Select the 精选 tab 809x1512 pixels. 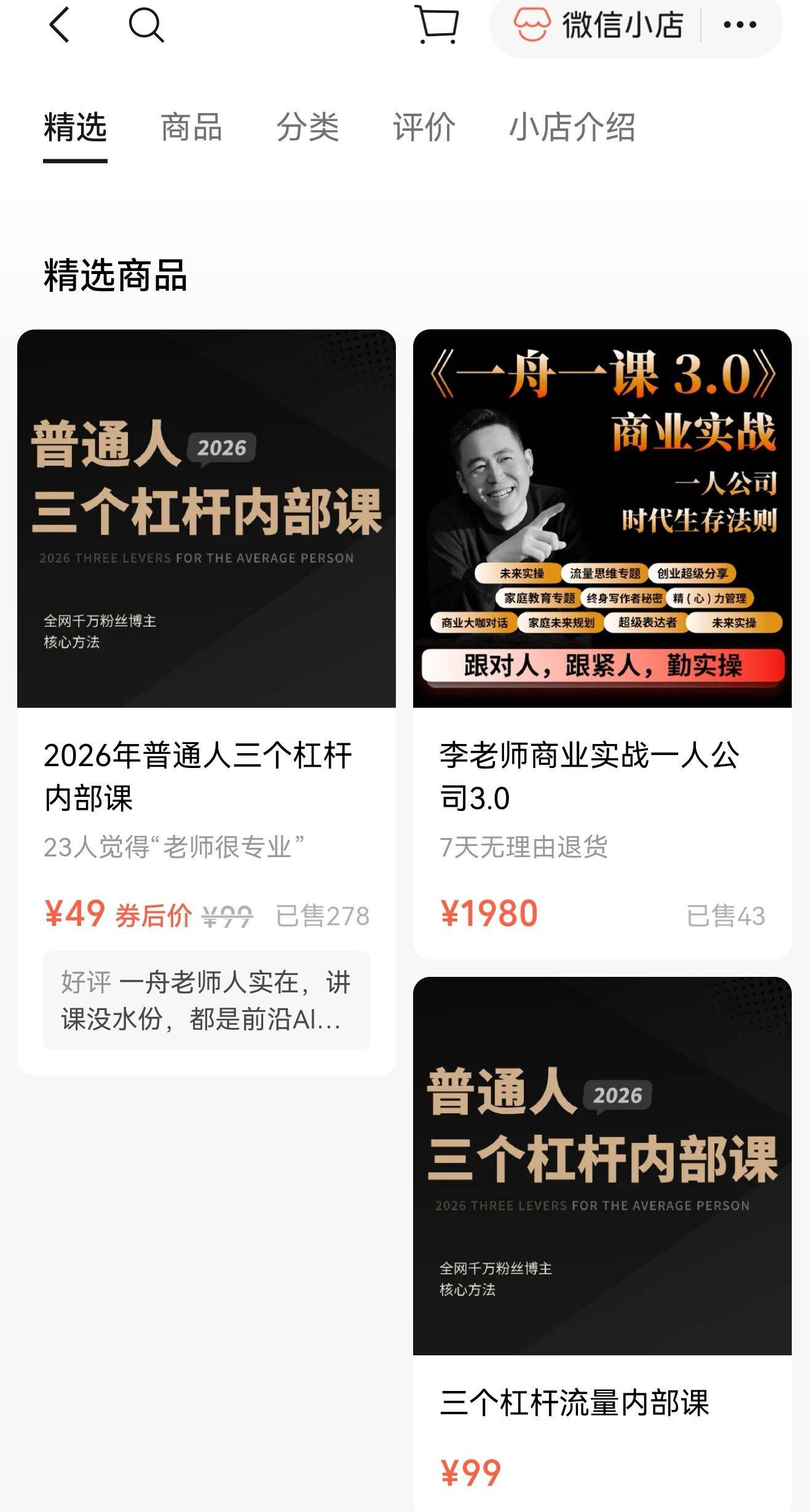75,128
